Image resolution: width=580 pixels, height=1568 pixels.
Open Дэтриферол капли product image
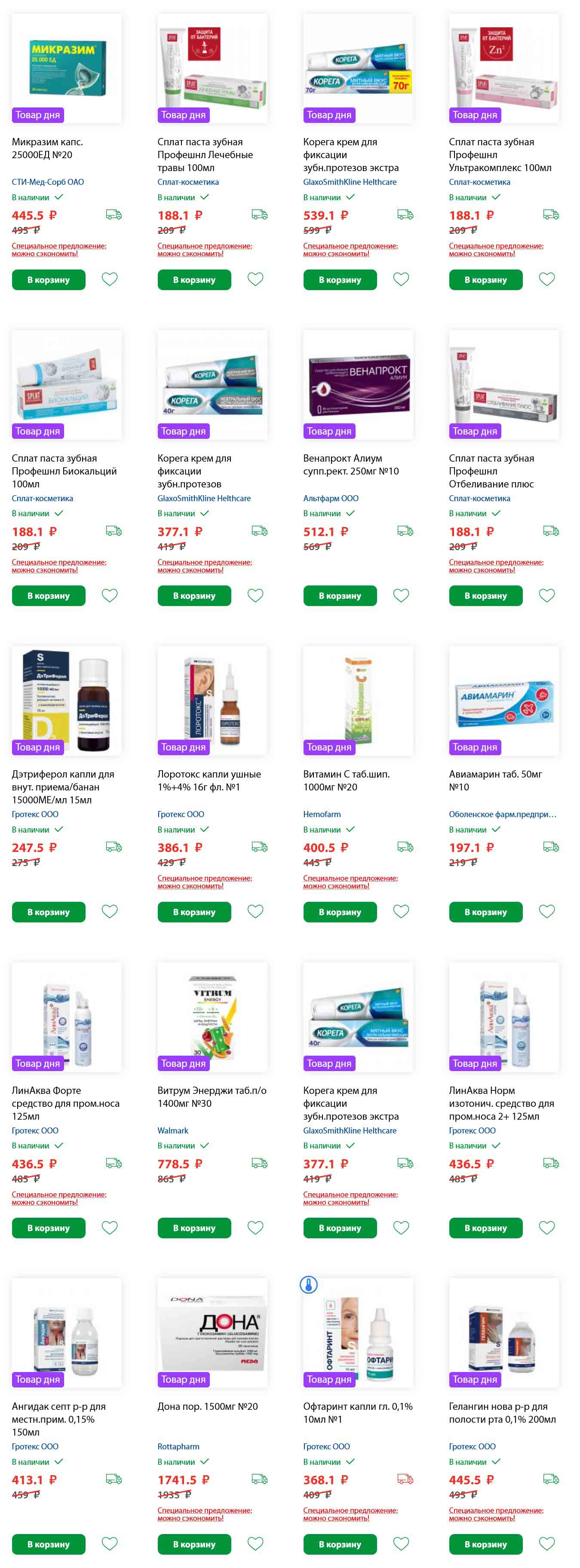66,701
